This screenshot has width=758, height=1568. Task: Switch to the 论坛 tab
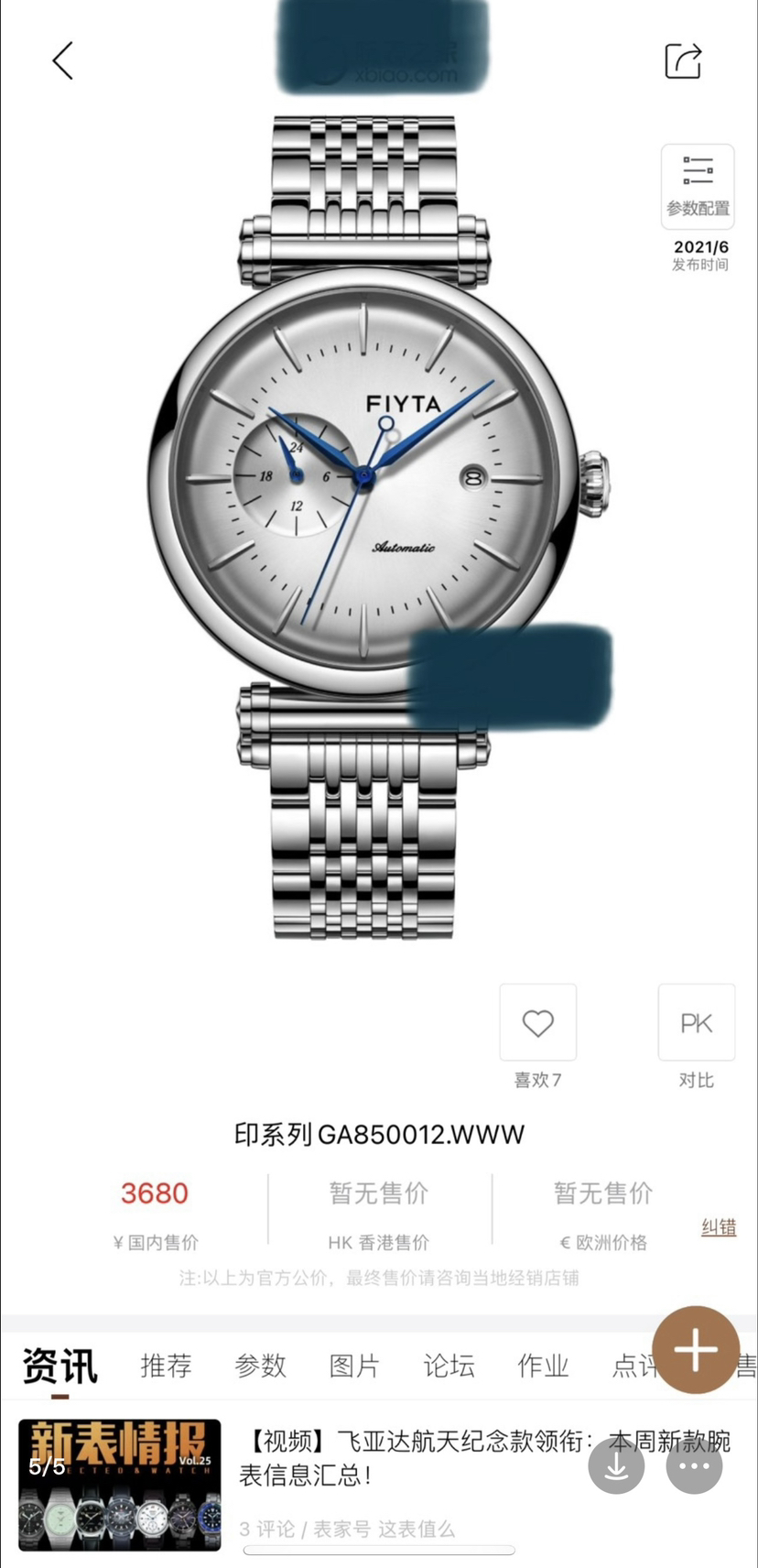tap(449, 1366)
